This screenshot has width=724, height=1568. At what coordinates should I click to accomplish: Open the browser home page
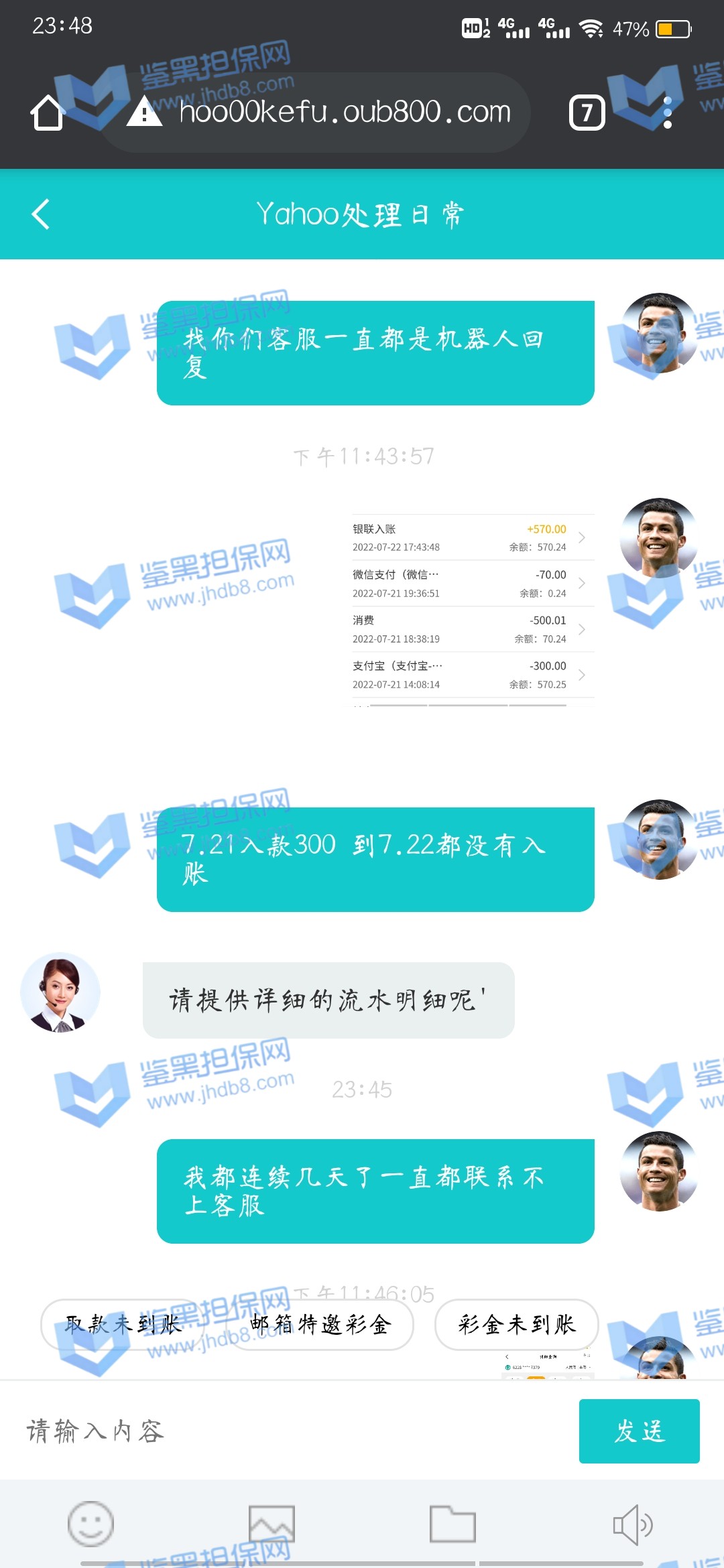point(47,112)
